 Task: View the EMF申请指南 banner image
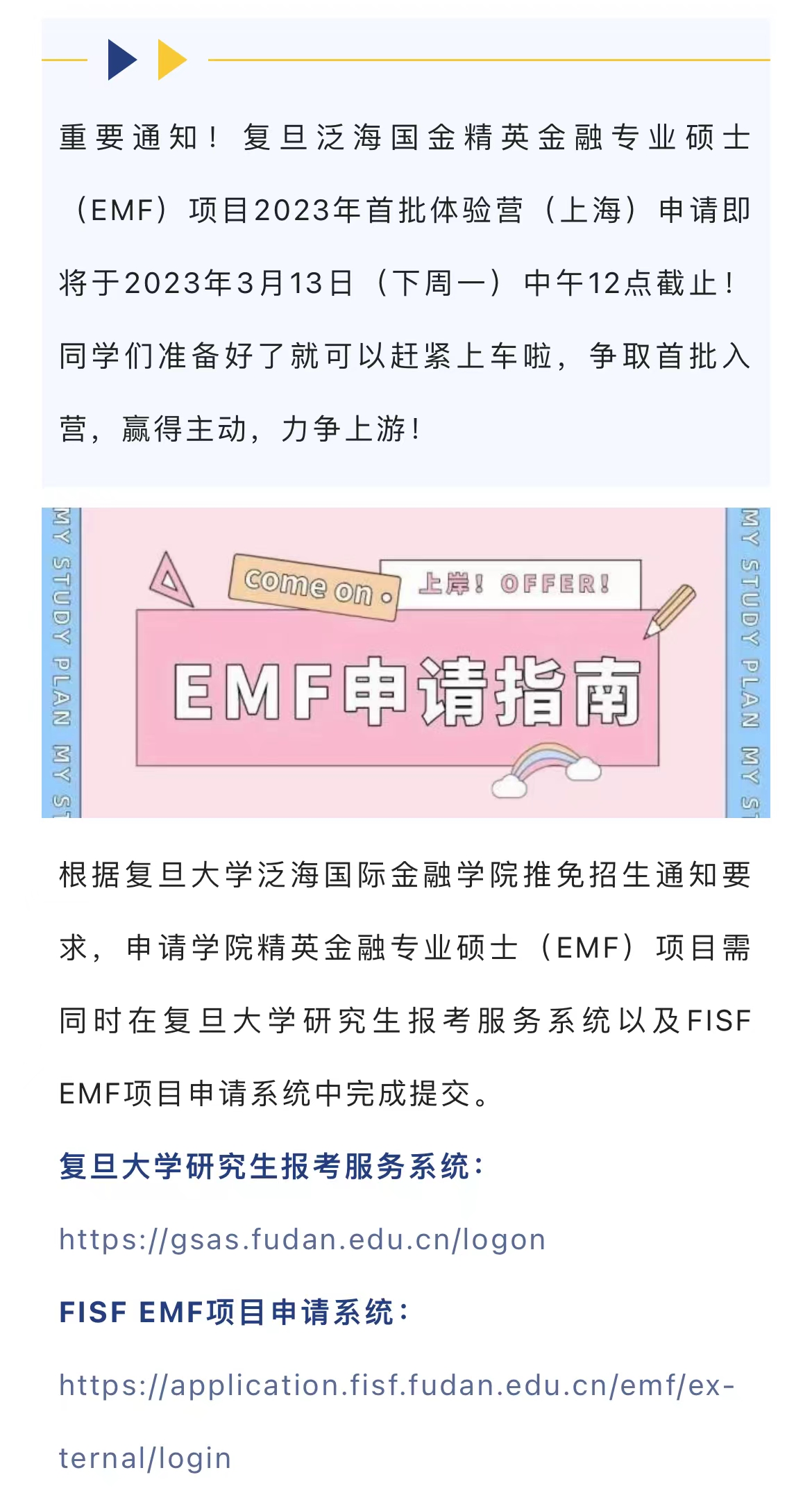405,662
